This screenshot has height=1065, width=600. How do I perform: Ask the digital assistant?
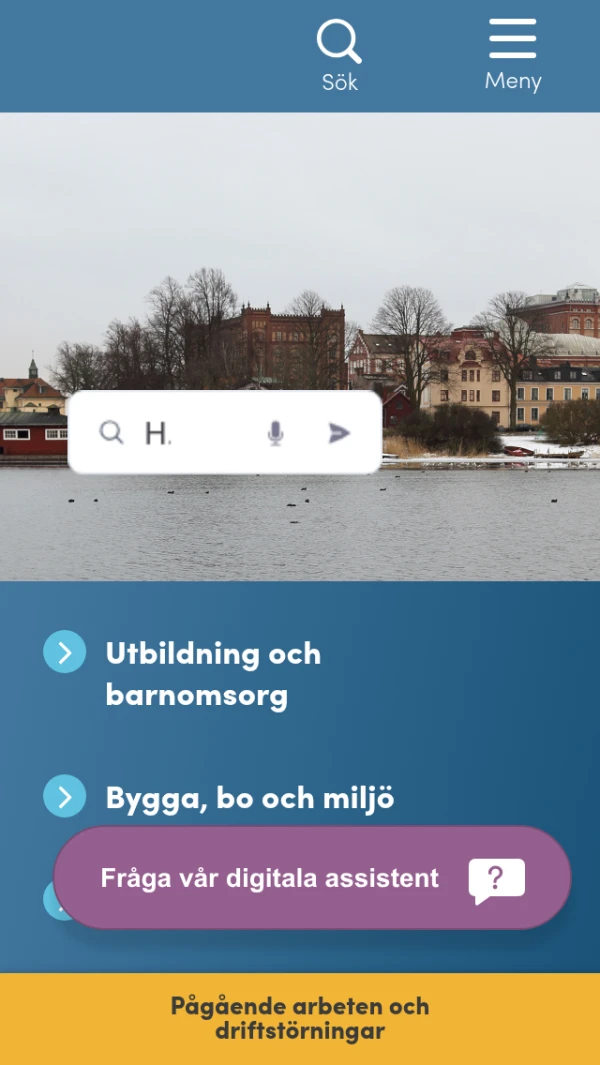[x=312, y=878]
